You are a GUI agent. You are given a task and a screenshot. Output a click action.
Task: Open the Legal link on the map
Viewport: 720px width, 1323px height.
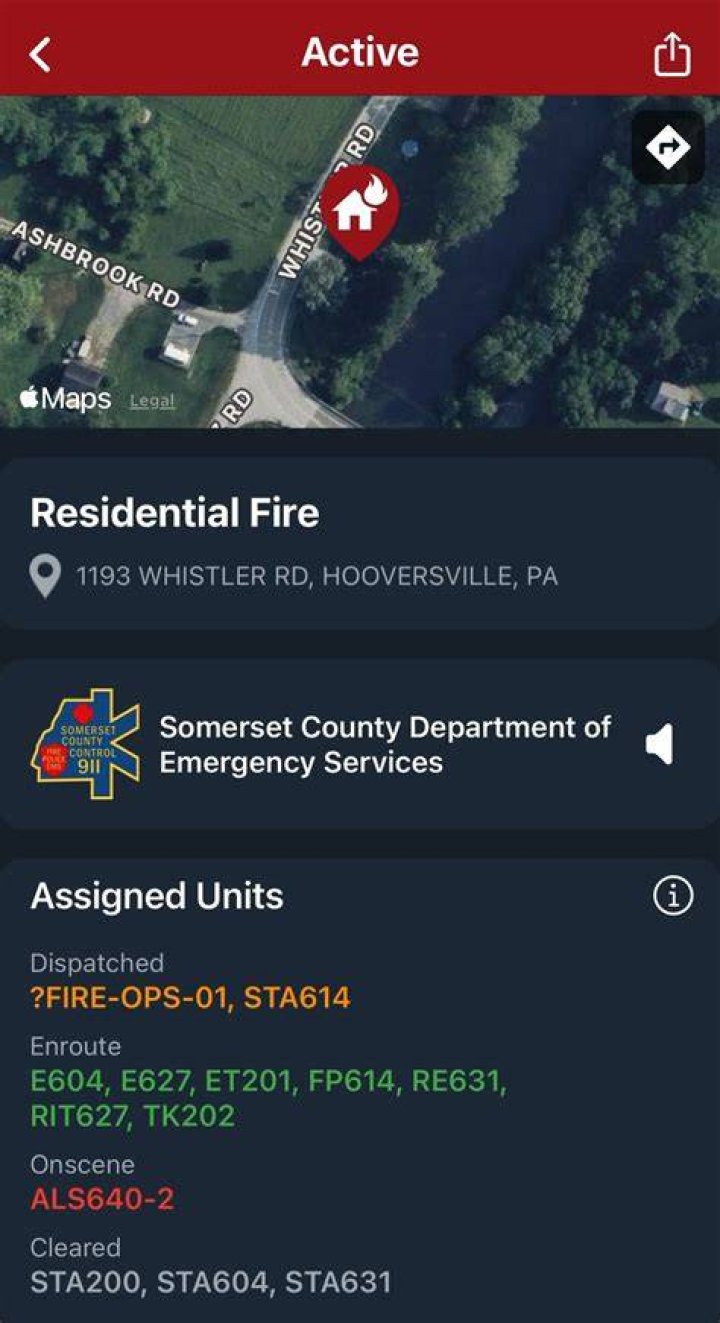coord(152,401)
